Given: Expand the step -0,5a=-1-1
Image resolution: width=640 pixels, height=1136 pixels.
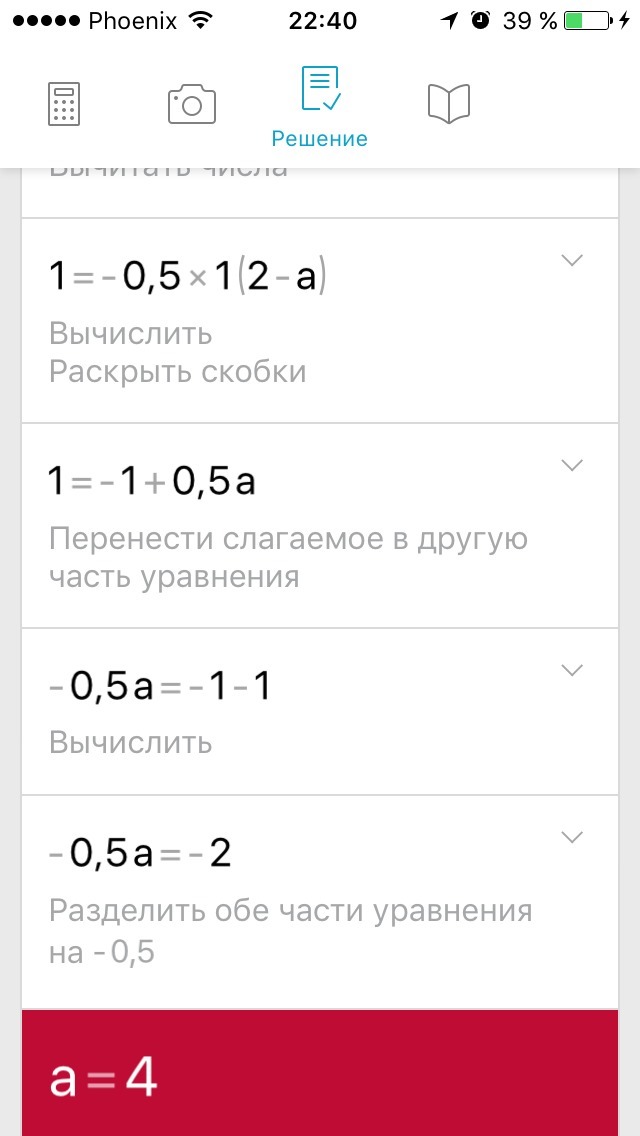Looking at the screenshot, I should [573, 670].
